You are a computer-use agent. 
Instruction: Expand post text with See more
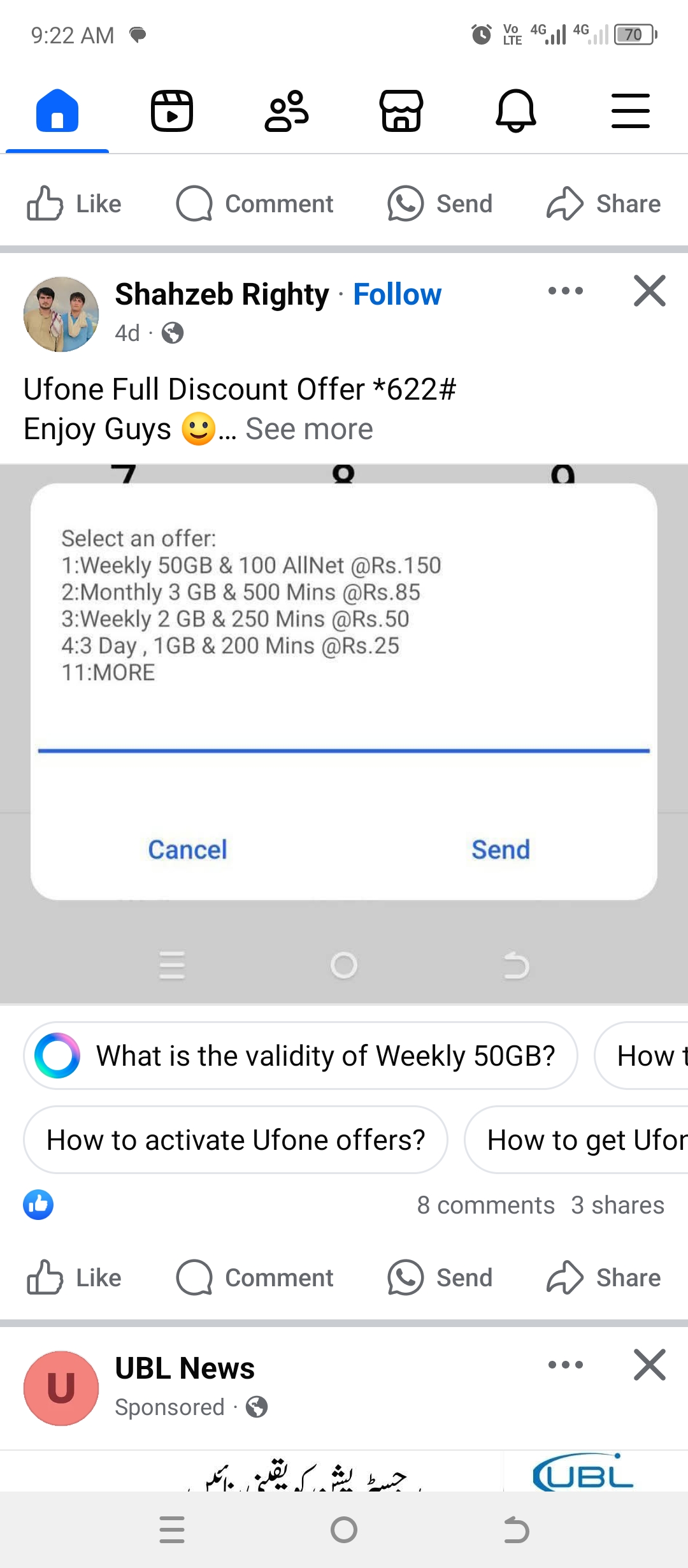pyautogui.click(x=309, y=429)
